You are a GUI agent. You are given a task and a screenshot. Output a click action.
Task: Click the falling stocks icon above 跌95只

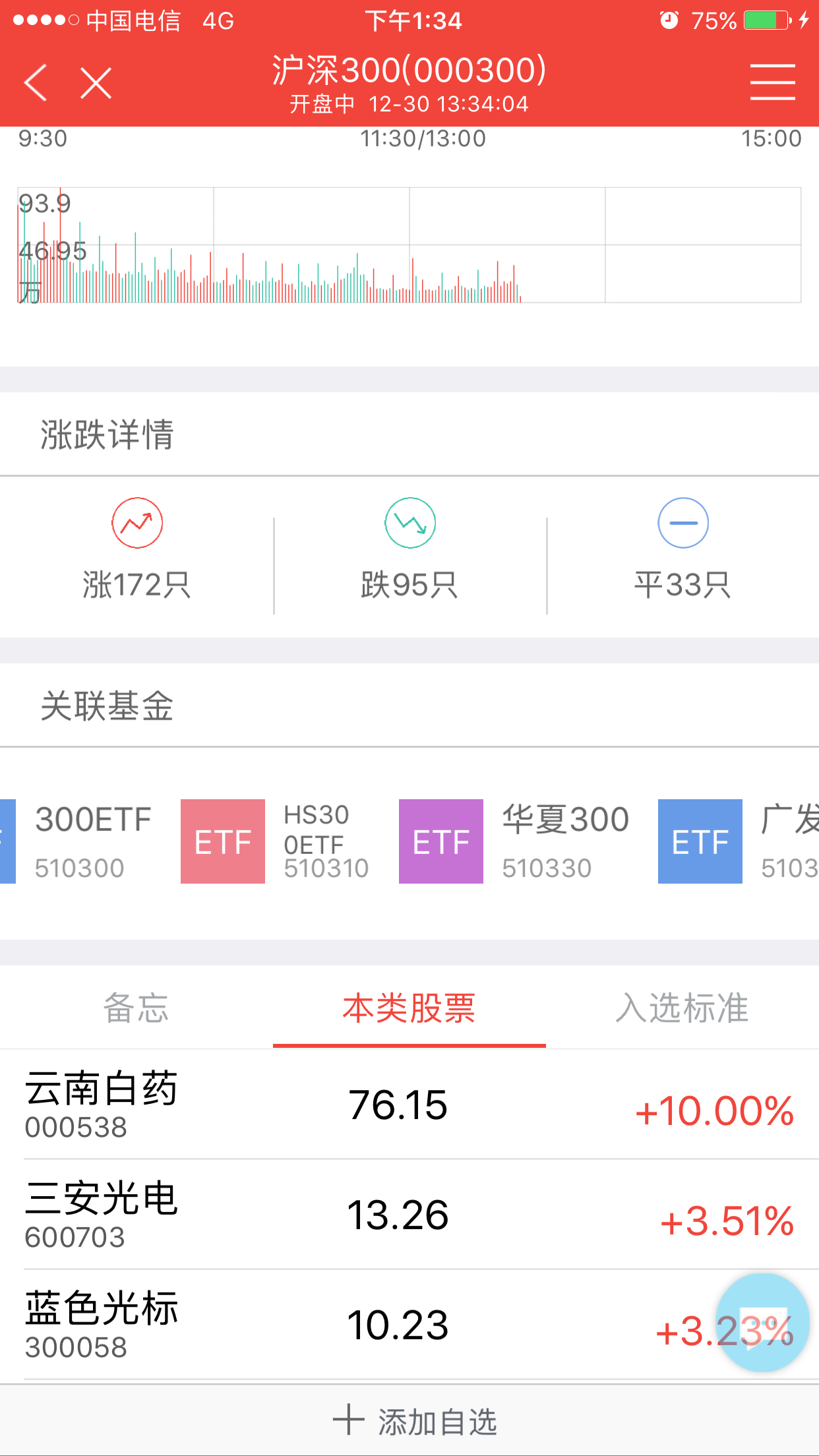pyautogui.click(x=409, y=522)
